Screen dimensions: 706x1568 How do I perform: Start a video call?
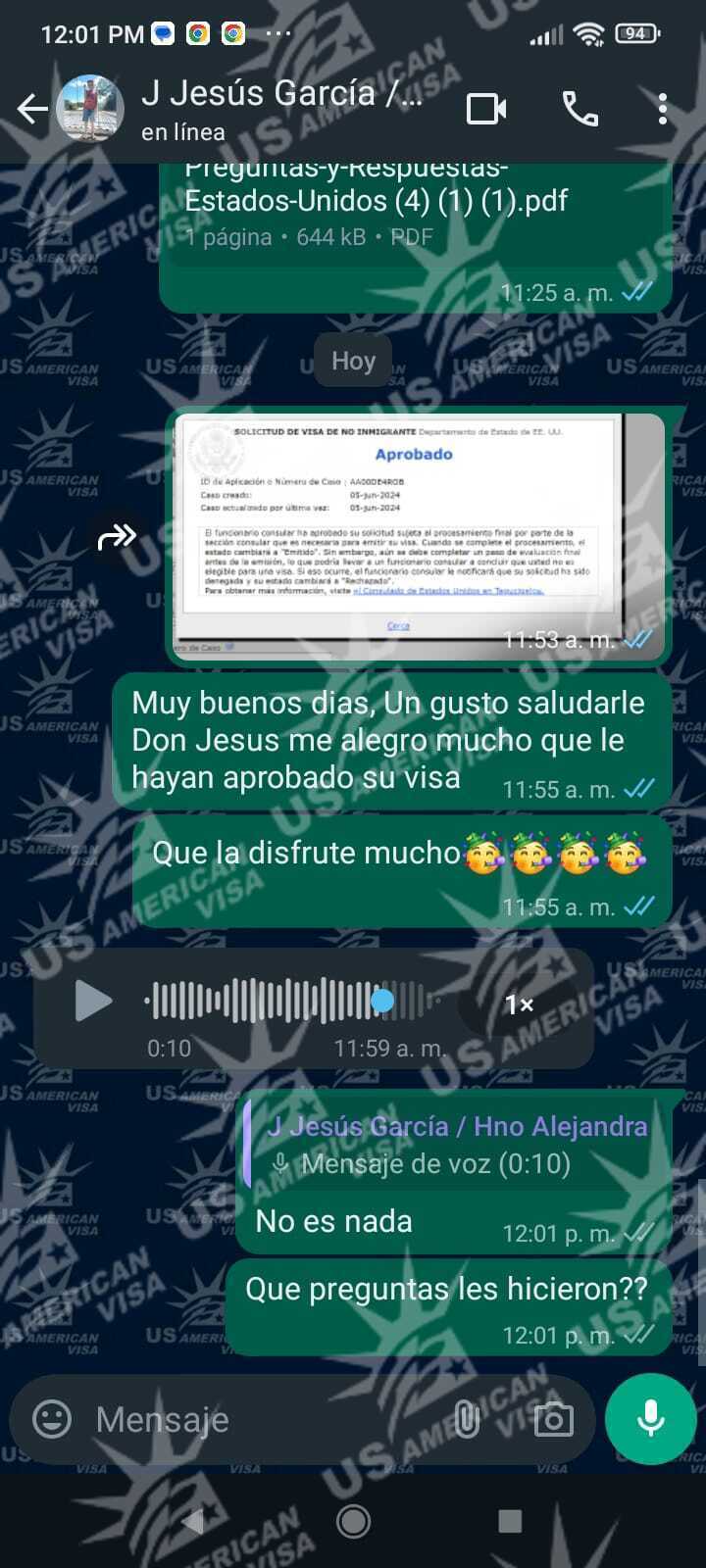coord(486,109)
